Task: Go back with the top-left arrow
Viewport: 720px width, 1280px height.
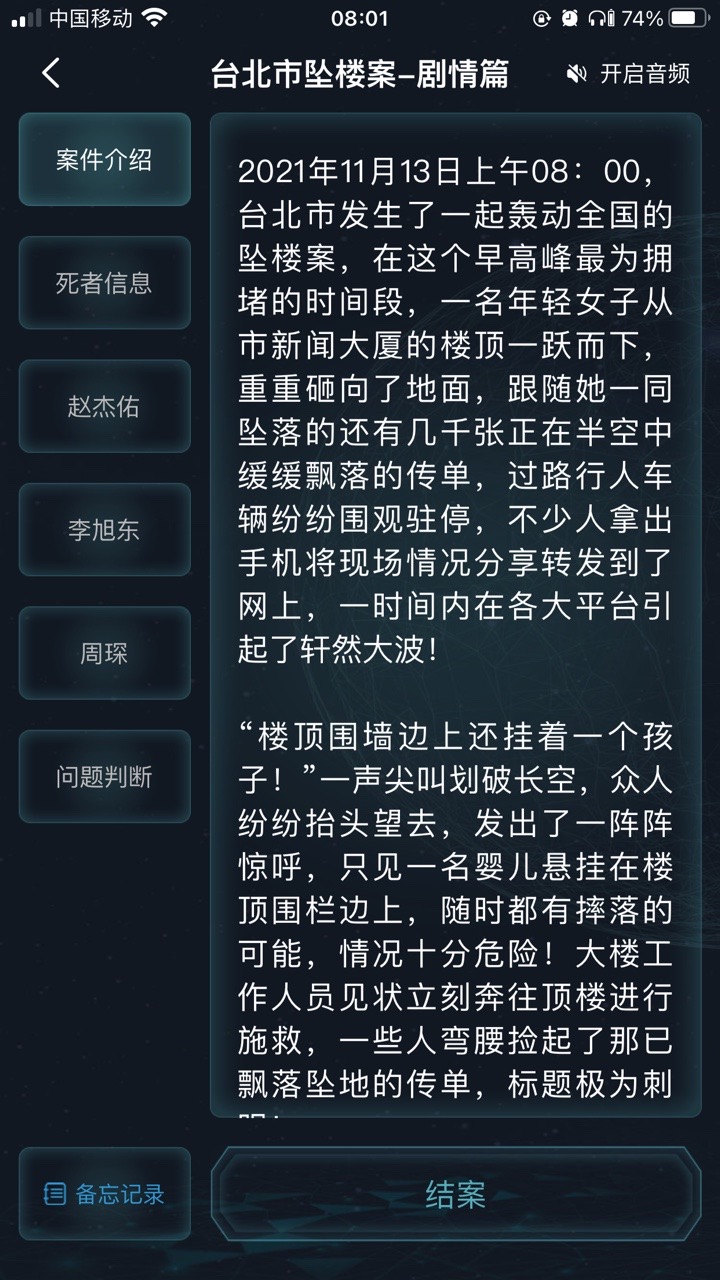Action: (51, 73)
